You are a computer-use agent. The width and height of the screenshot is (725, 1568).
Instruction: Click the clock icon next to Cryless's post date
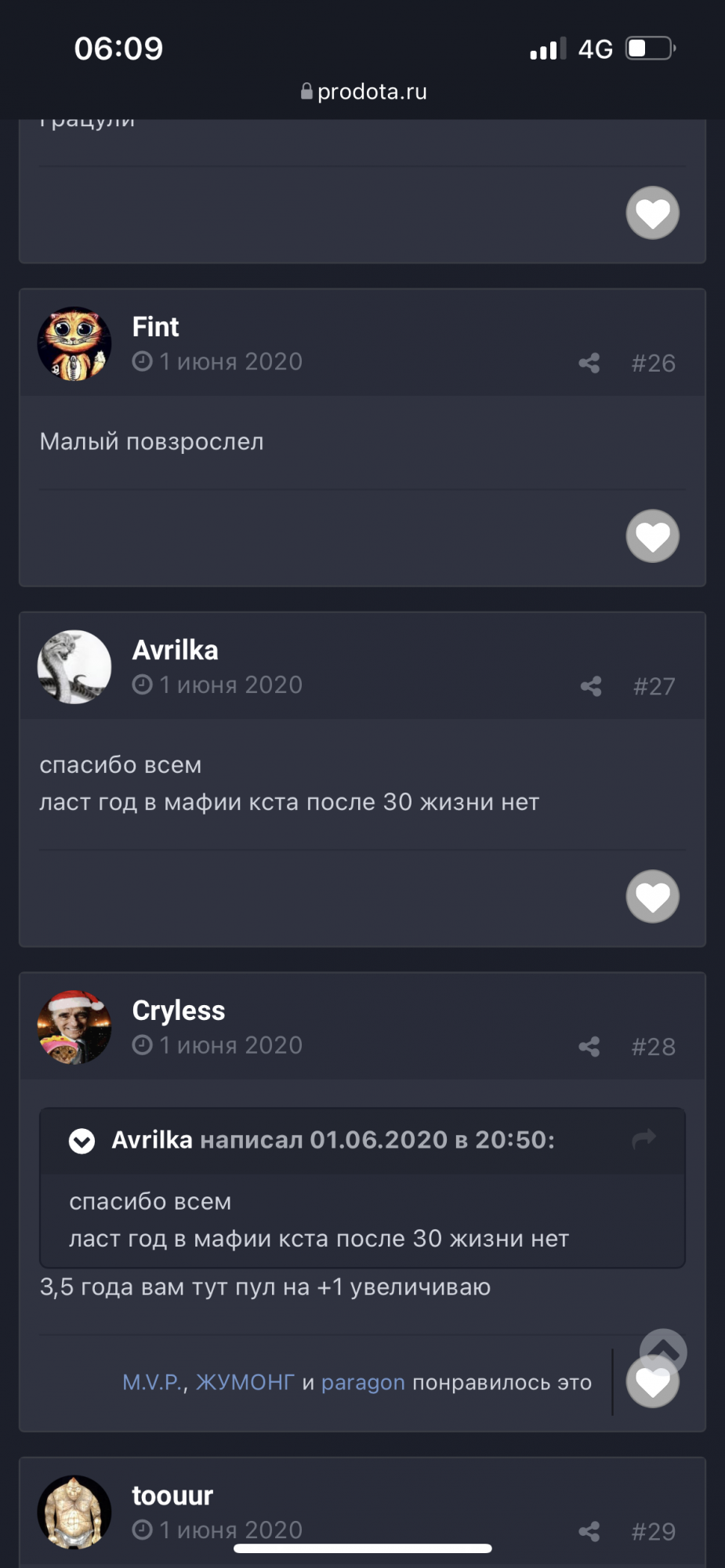tap(142, 1045)
